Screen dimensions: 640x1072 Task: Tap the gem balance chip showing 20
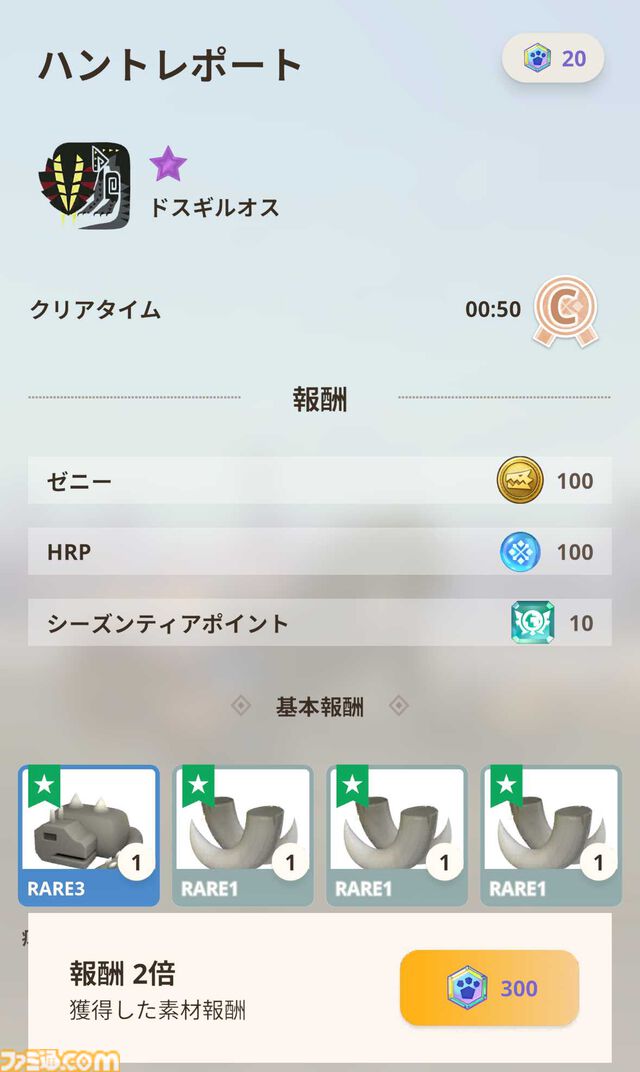click(553, 58)
